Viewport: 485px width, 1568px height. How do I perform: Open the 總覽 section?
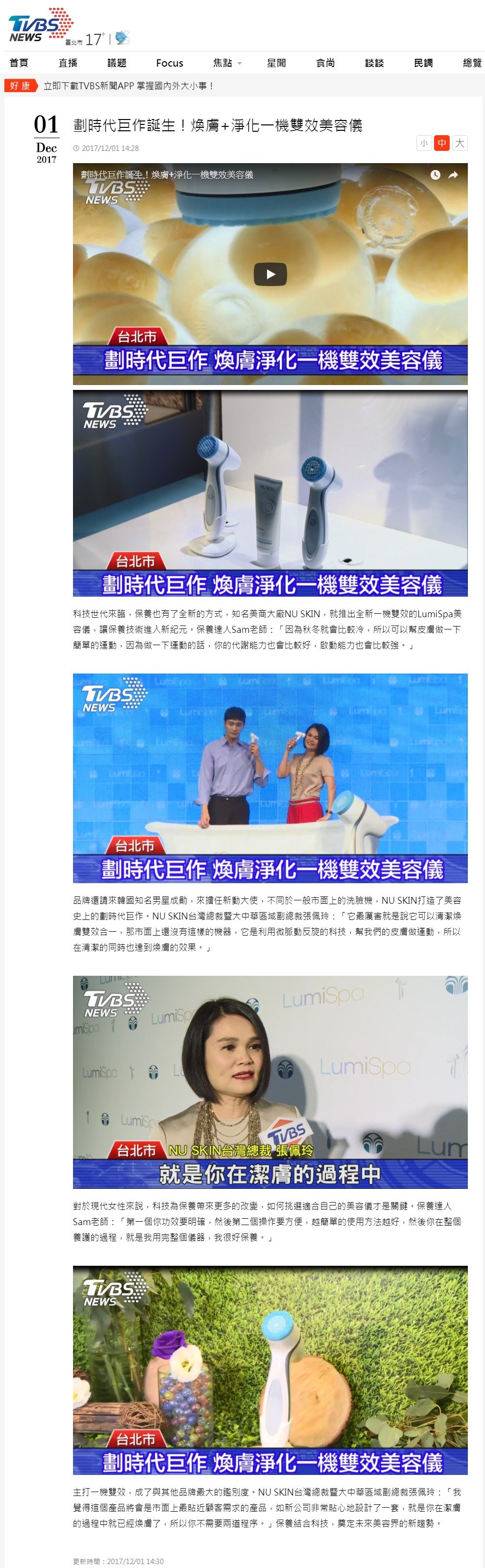(x=472, y=63)
